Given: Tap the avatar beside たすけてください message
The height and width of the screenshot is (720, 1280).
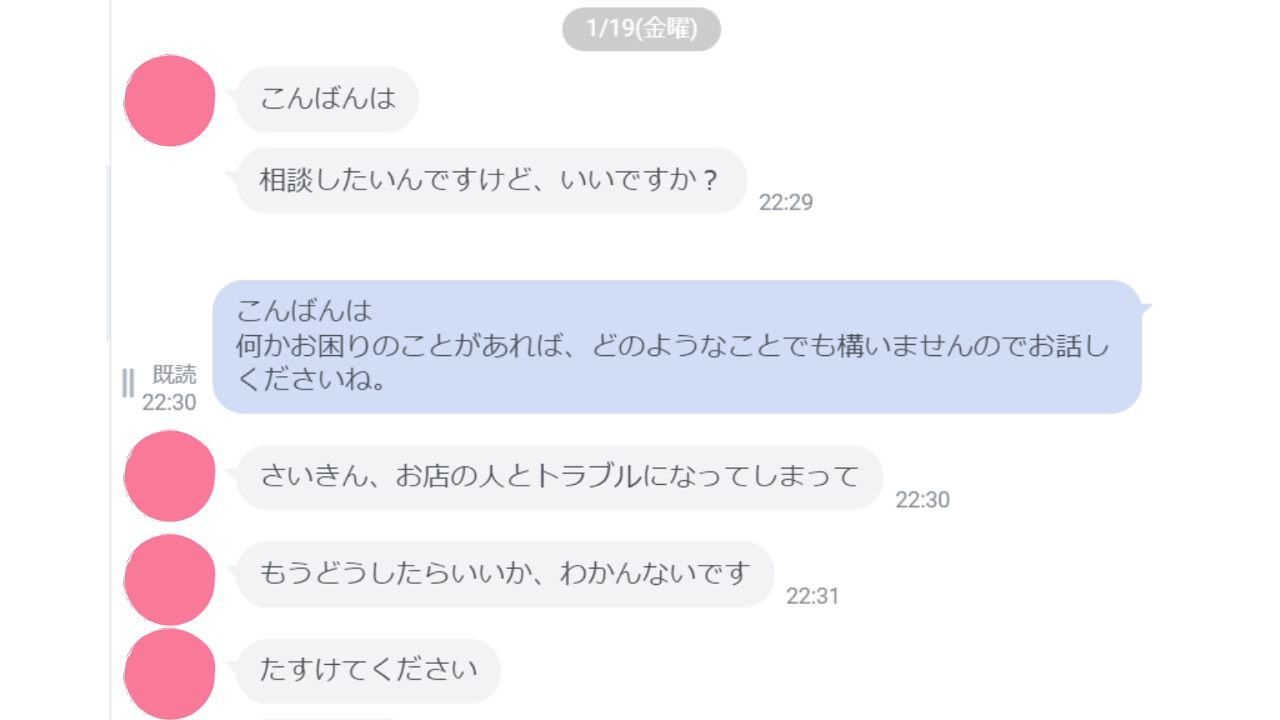Looking at the screenshot, I should (169, 672).
